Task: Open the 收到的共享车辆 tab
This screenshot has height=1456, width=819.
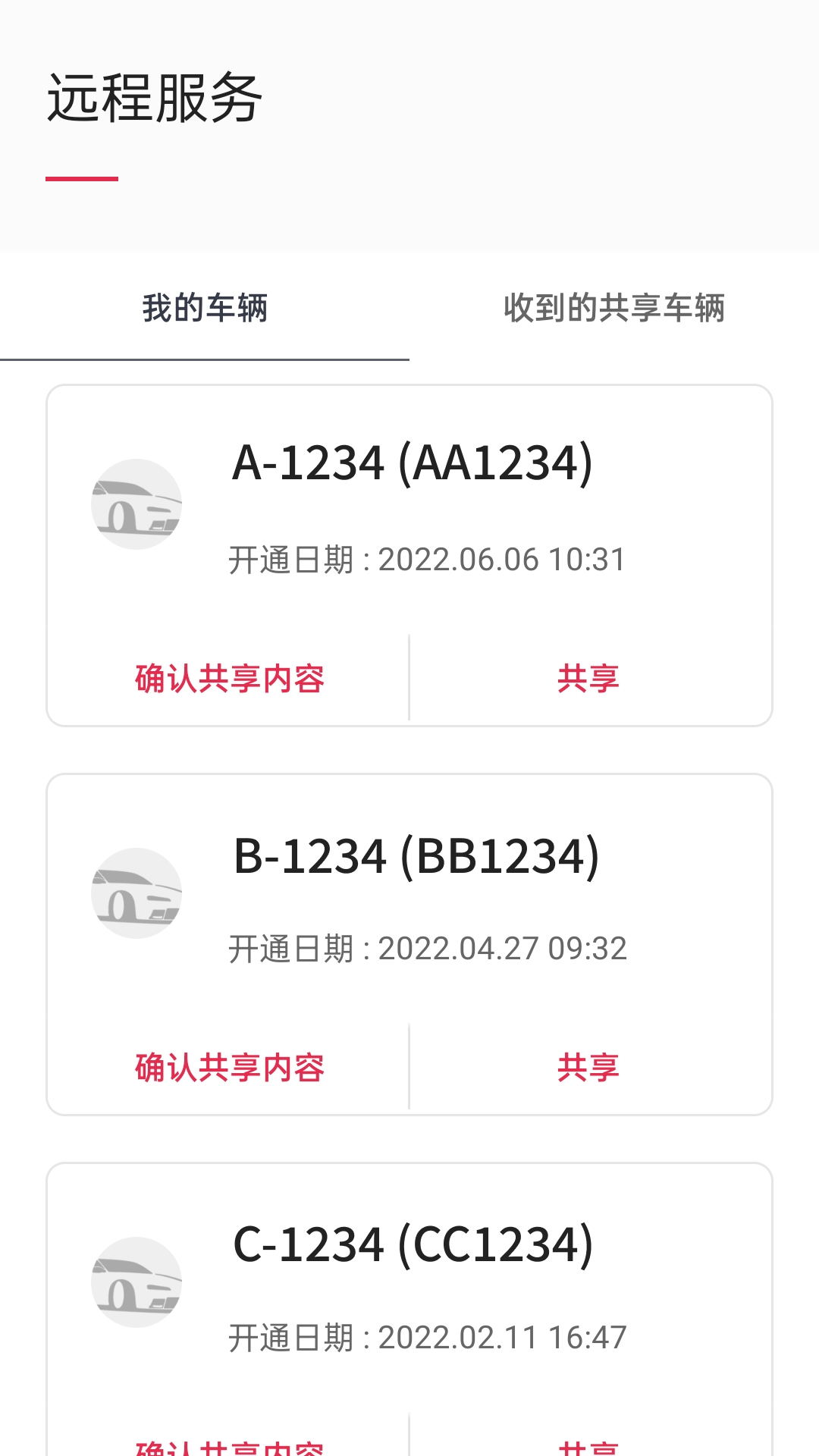Action: pyautogui.click(x=614, y=309)
